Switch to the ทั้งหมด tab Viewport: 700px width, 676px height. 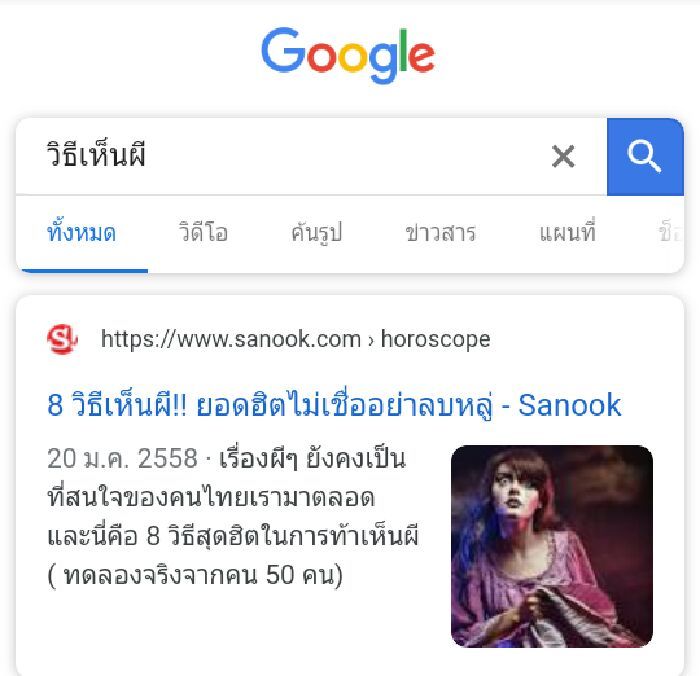pos(81,234)
